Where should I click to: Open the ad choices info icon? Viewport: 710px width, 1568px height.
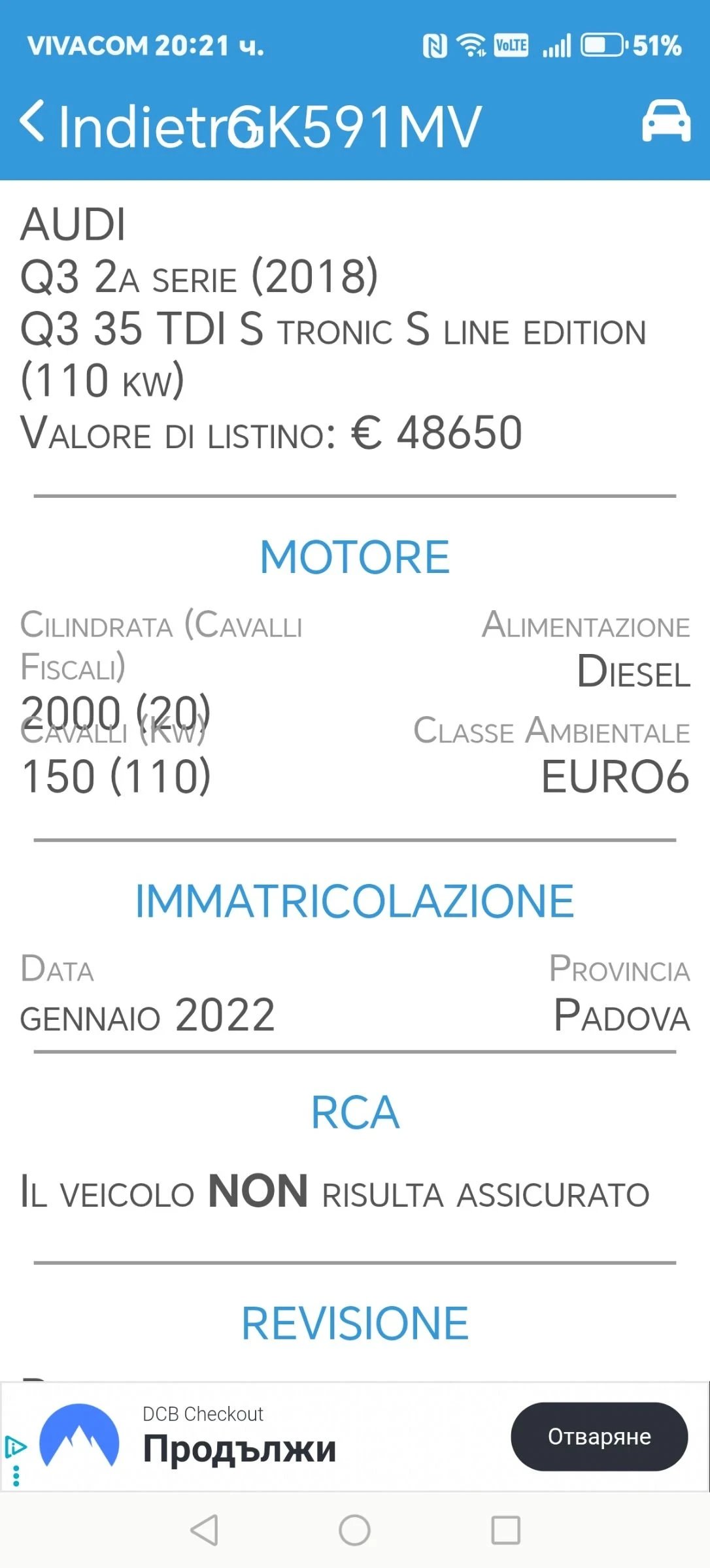pos(16,1446)
